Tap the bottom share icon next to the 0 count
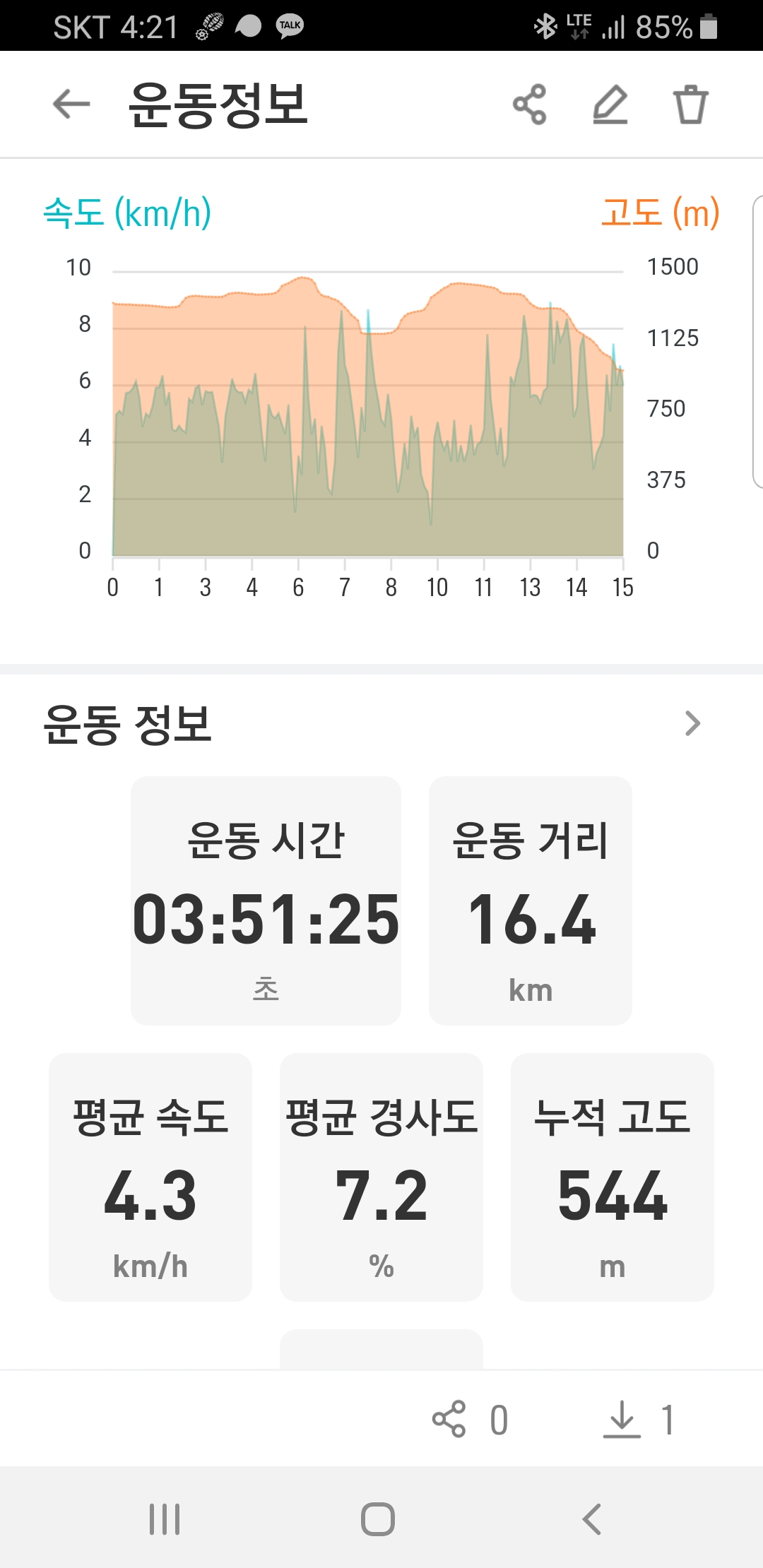This screenshot has height=1568, width=763. pos(449,1419)
